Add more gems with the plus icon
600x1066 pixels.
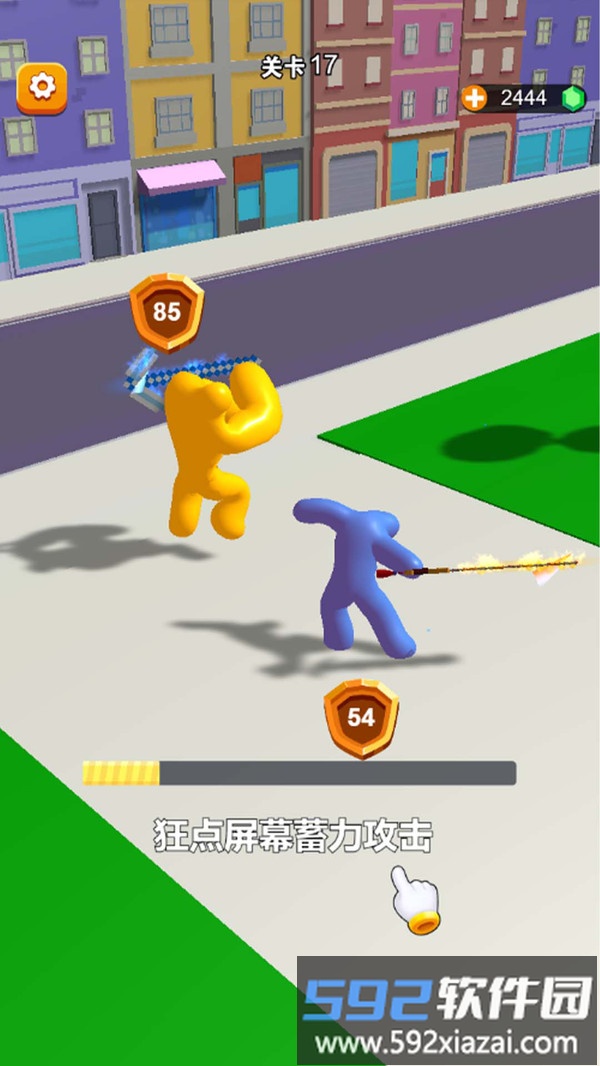474,98
